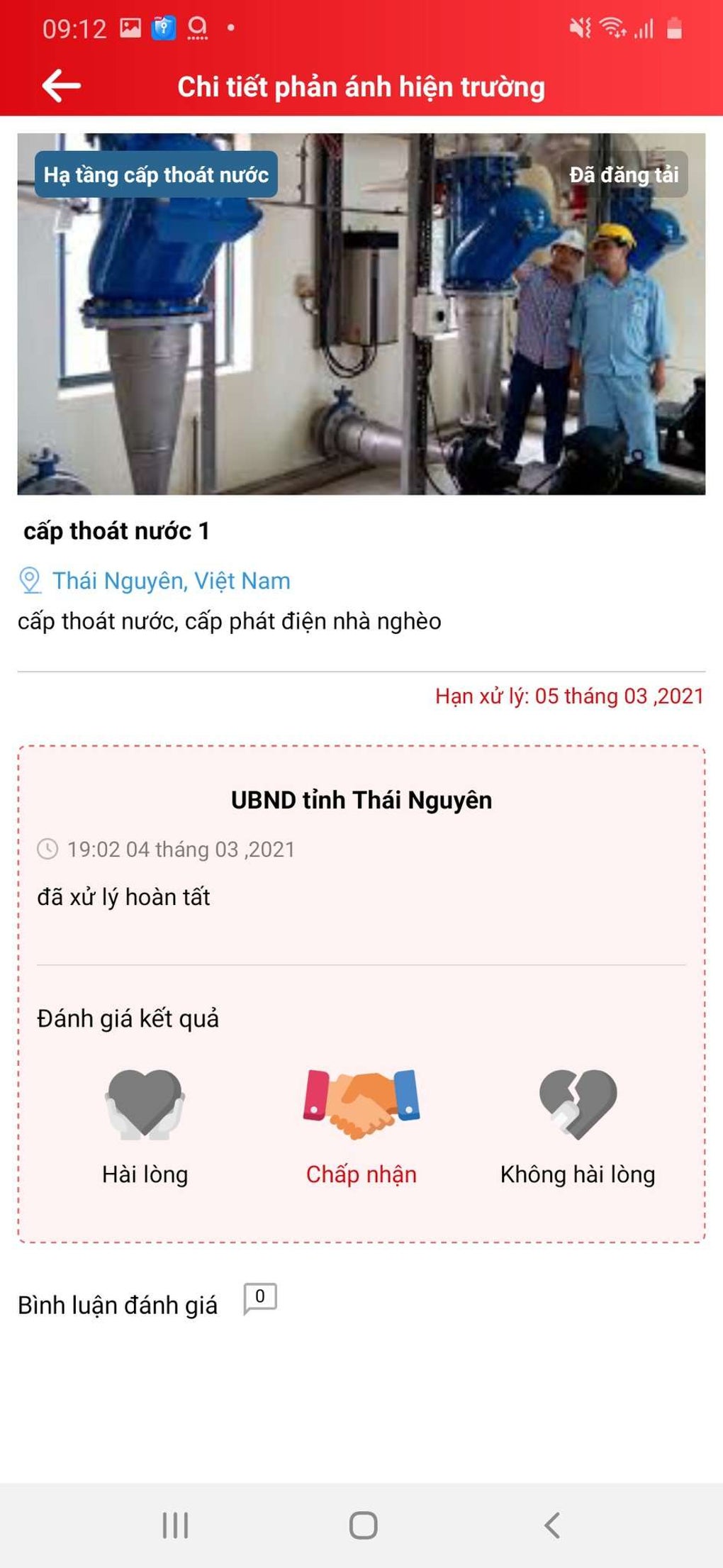Tap the system home button
This screenshot has width=723, height=1568.
tap(363, 1525)
